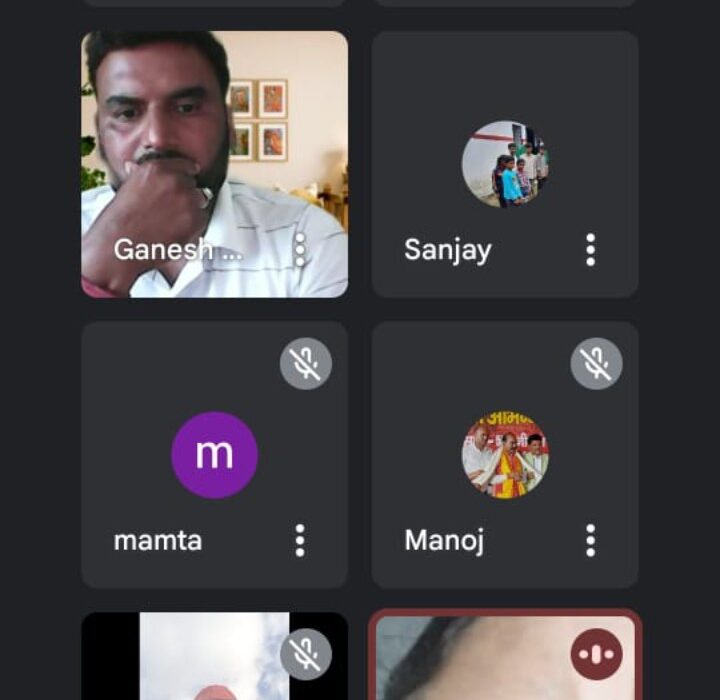
Task: Open options menu for Ganesh's tile
Action: point(300,249)
